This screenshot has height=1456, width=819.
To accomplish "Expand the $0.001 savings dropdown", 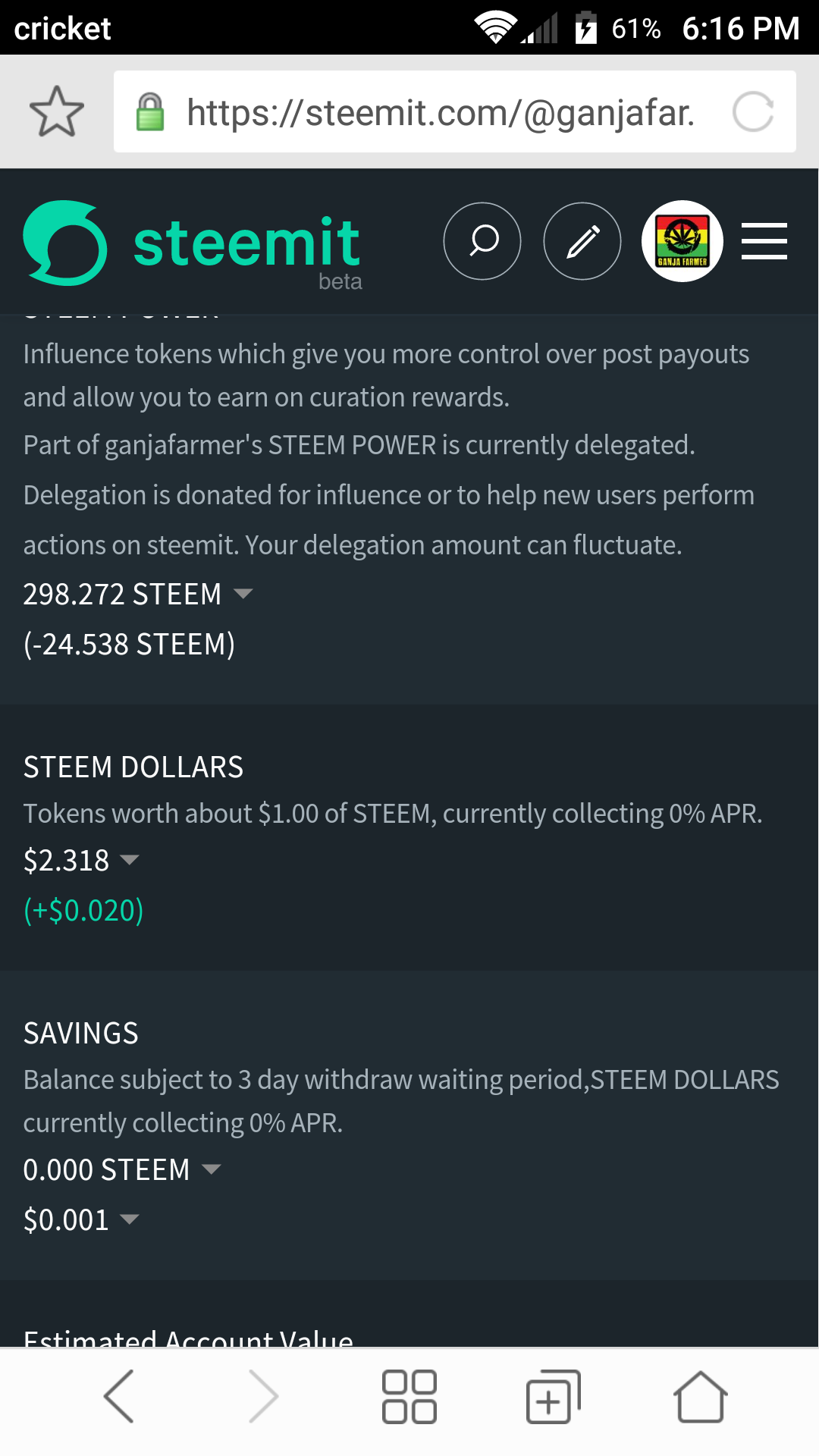I will [81, 1219].
